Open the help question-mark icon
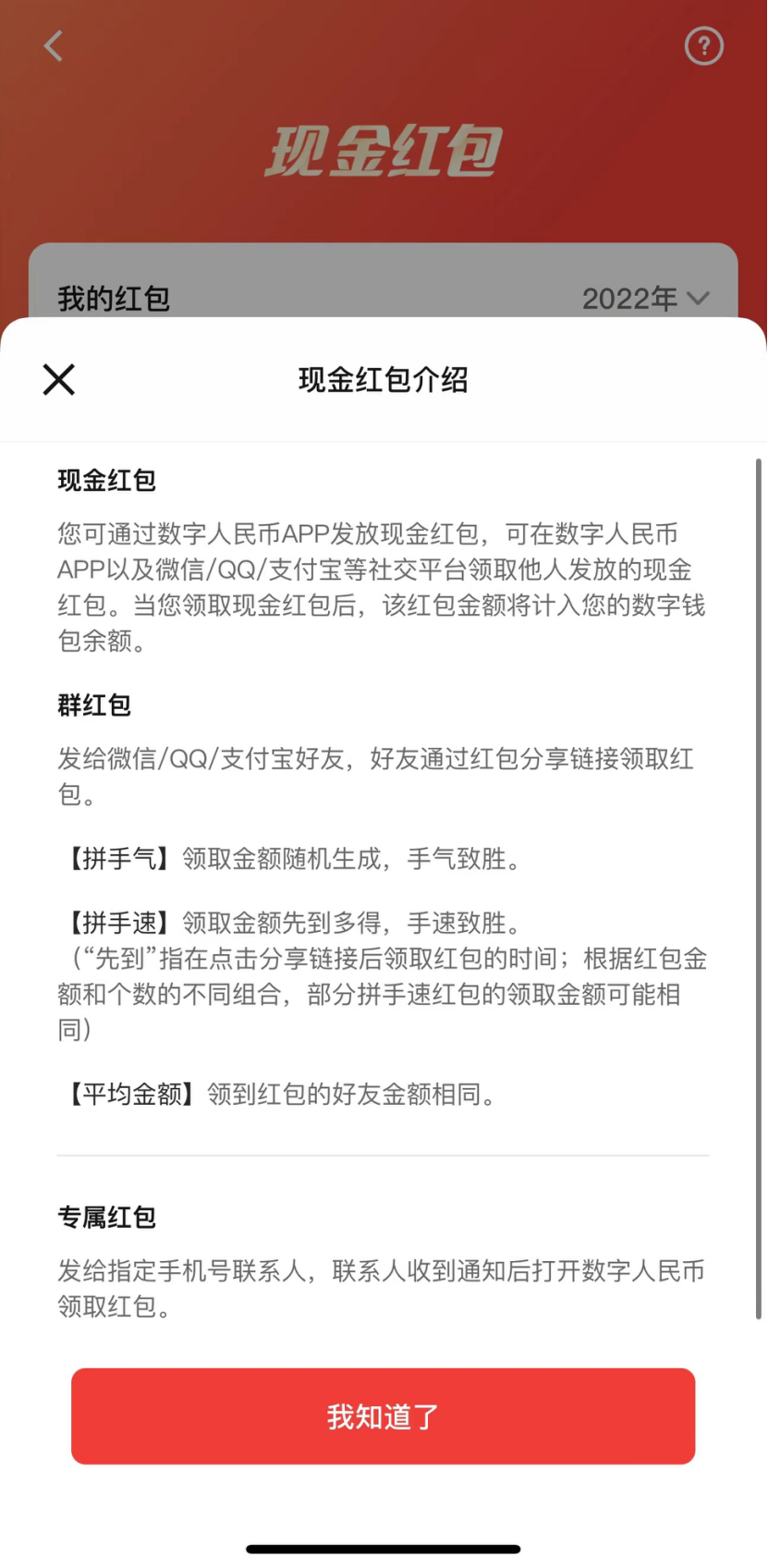Image resolution: width=768 pixels, height=1568 pixels. [703, 45]
